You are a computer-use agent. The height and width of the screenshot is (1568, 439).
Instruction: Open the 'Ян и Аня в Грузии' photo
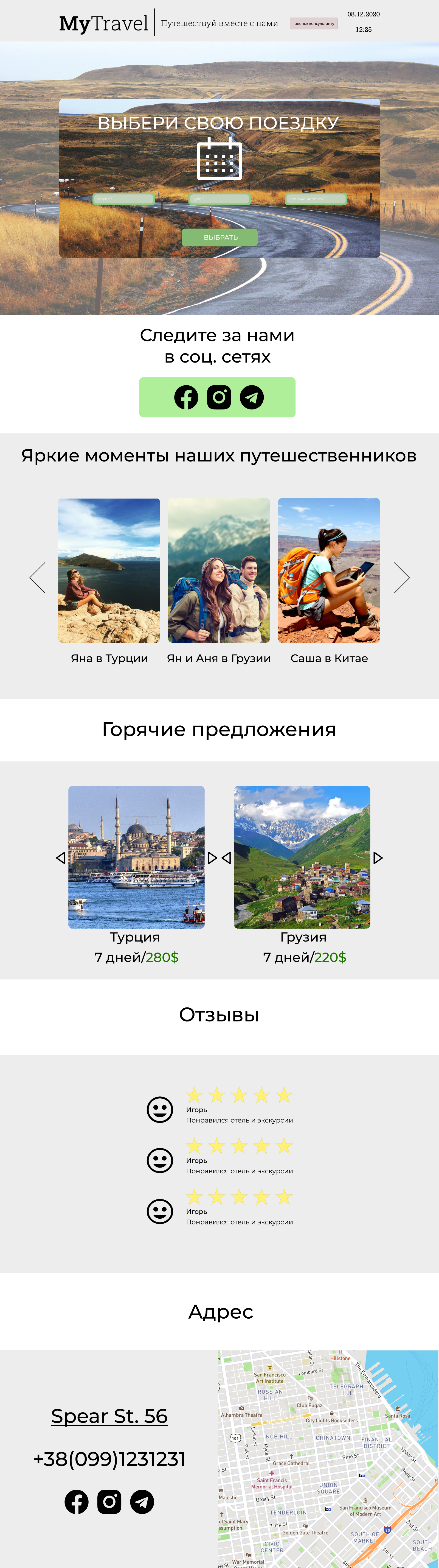click(x=219, y=570)
